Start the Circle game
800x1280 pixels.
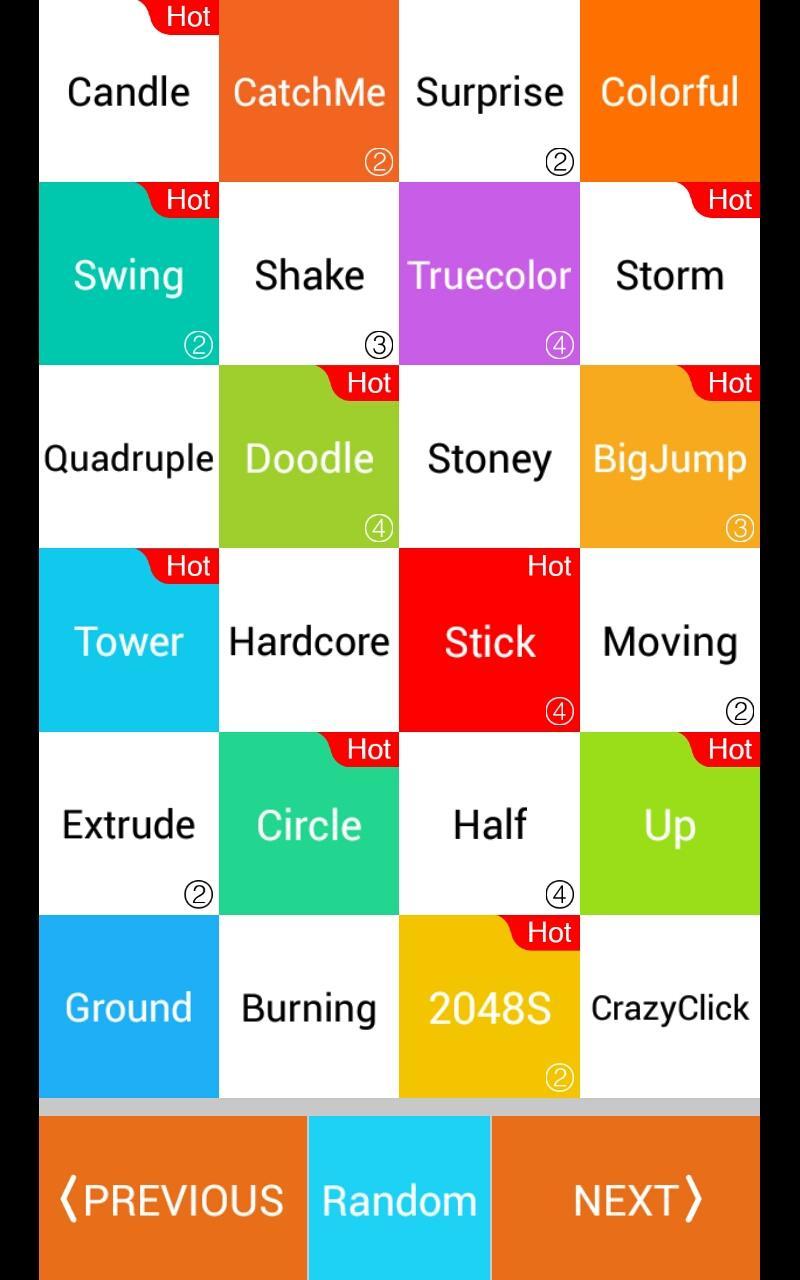coord(309,825)
